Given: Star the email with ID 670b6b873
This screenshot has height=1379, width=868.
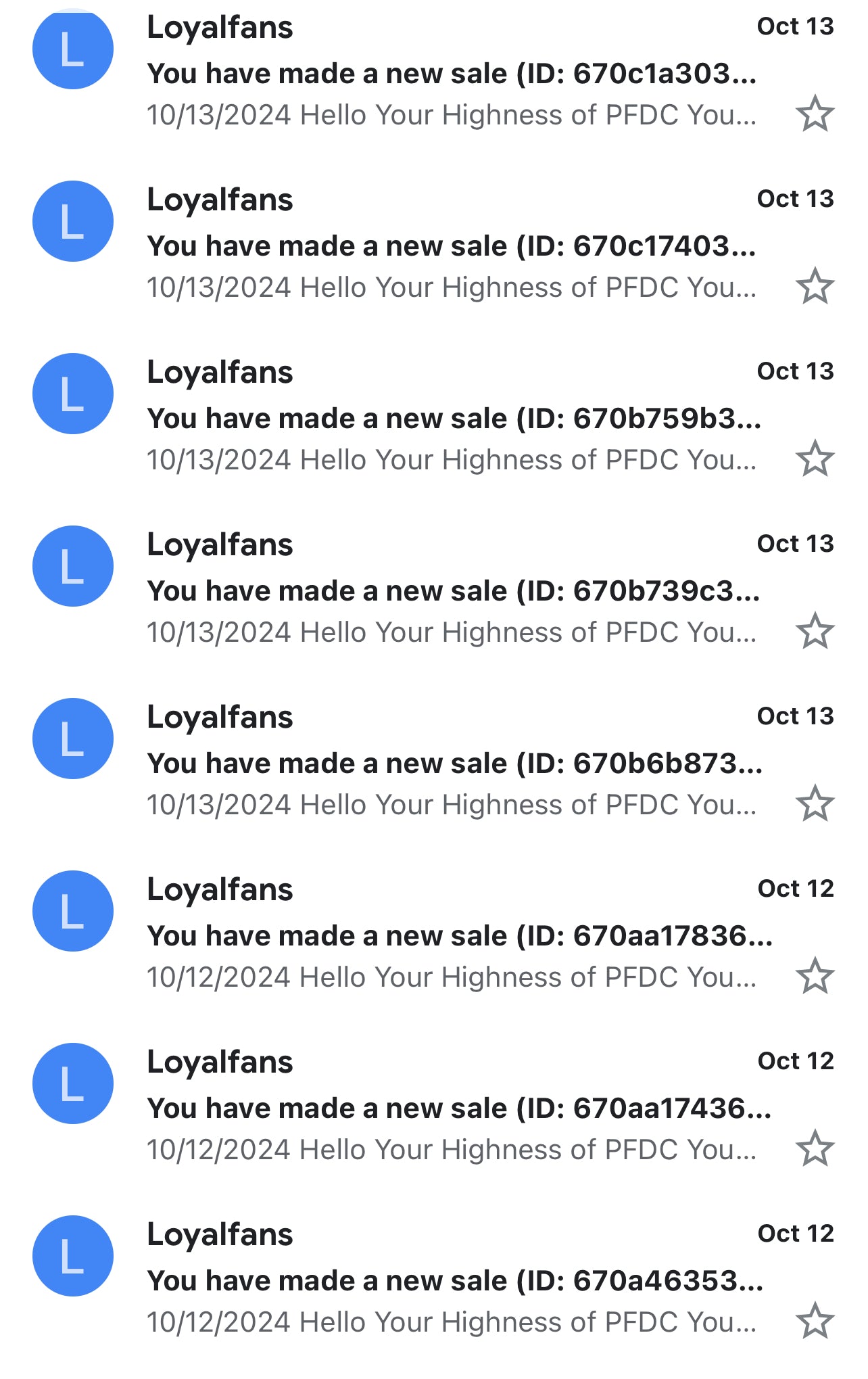Looking at the screenshot, I should tap(815, 803).
